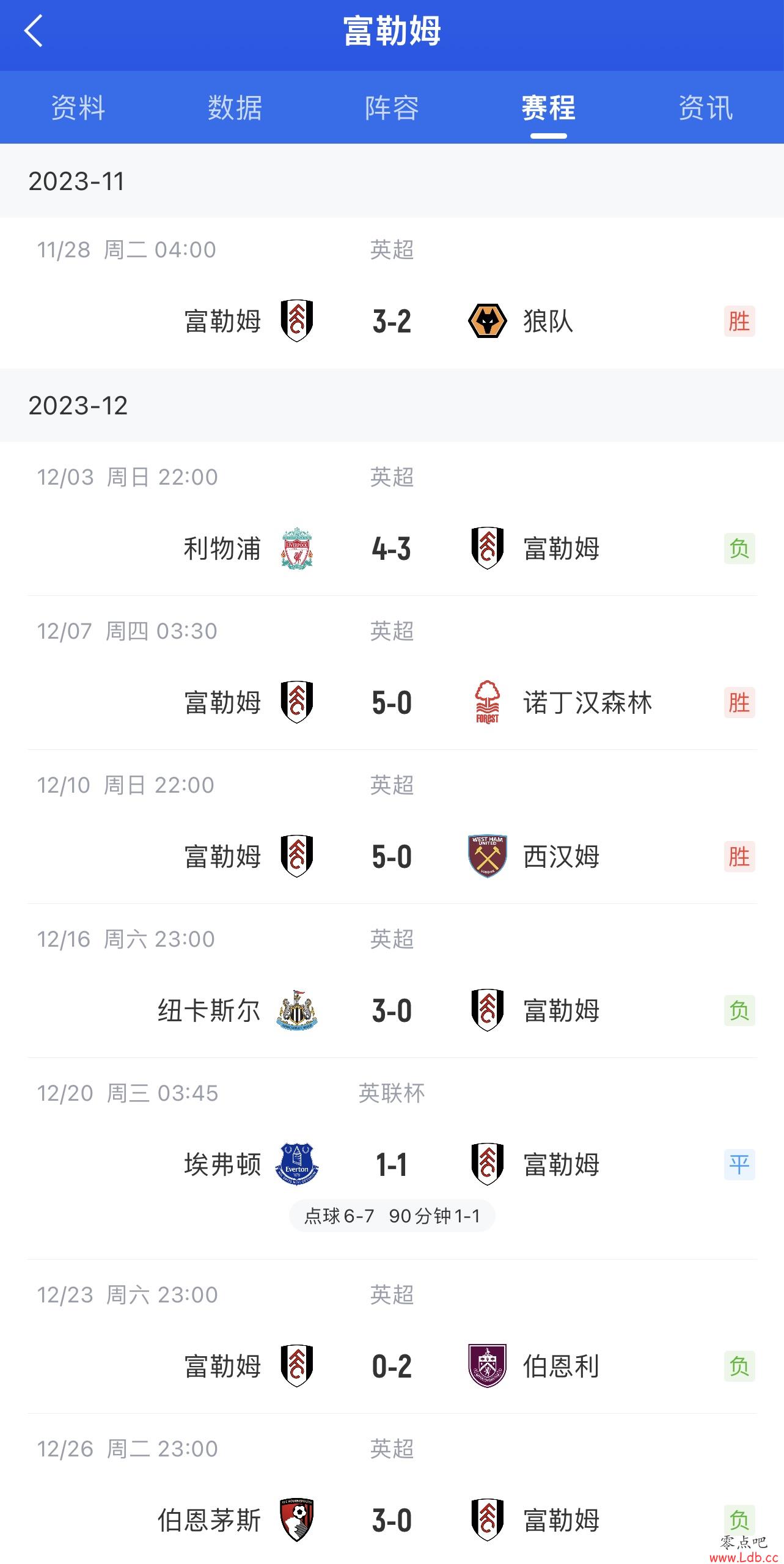The image size is (784, 1564).
Task: View the 富勒姆 5-0 诺丁汉森林 match
Action: tap(392, 673)
